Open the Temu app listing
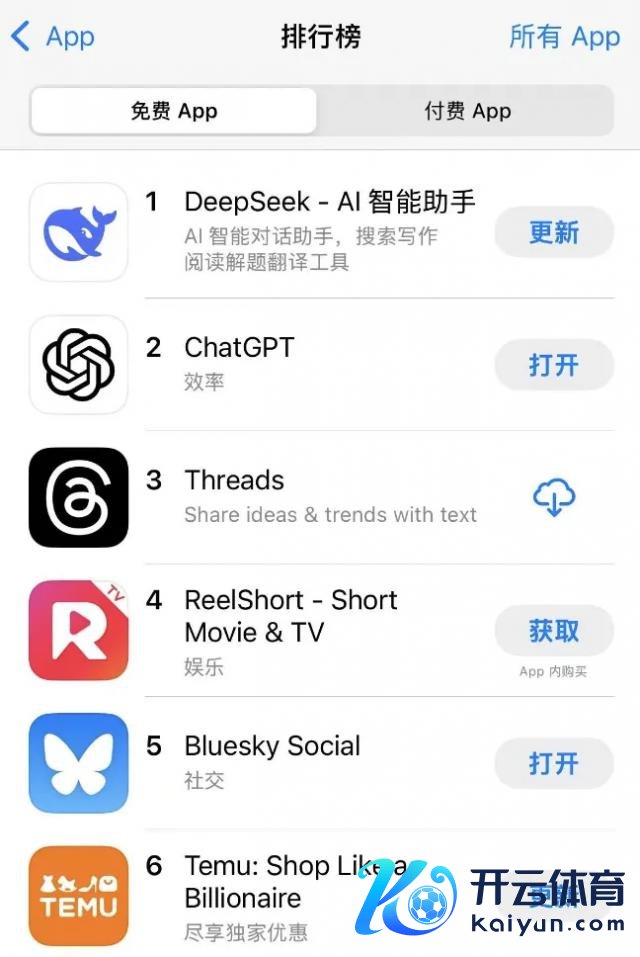640x957 pixels. click(78, 895)
